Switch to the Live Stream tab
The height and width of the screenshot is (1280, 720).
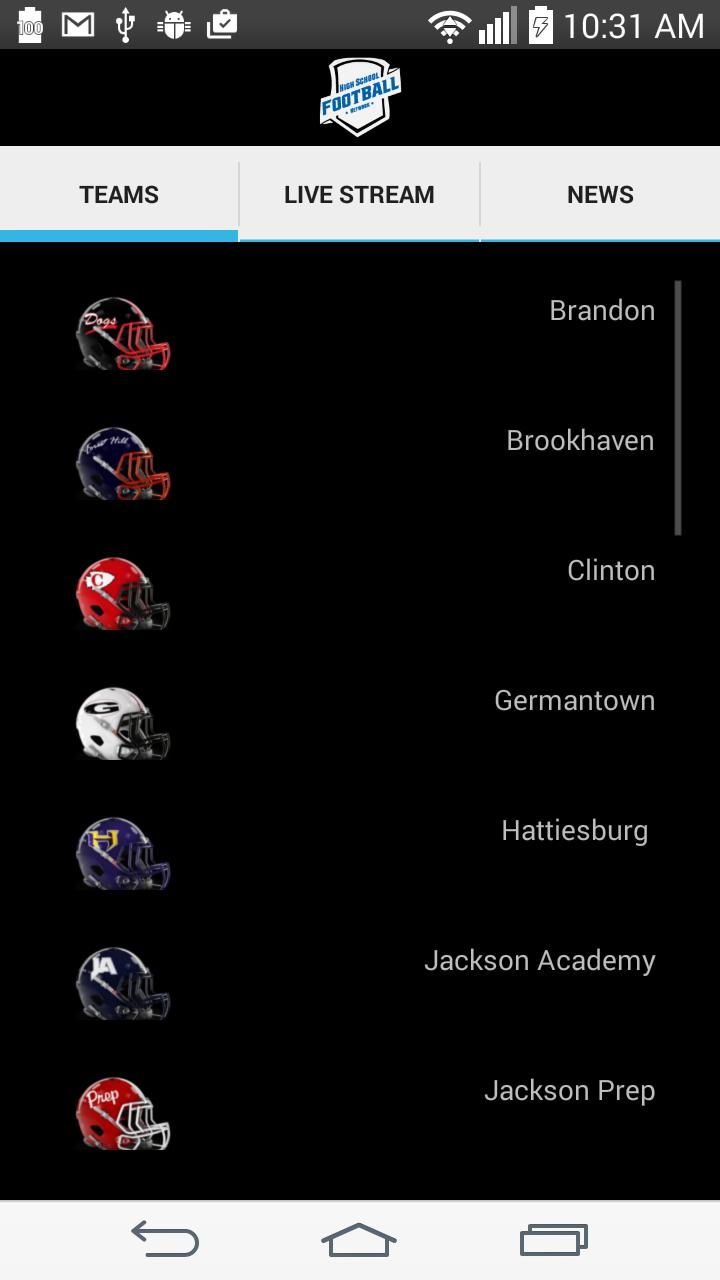click(x=359, y=194)
